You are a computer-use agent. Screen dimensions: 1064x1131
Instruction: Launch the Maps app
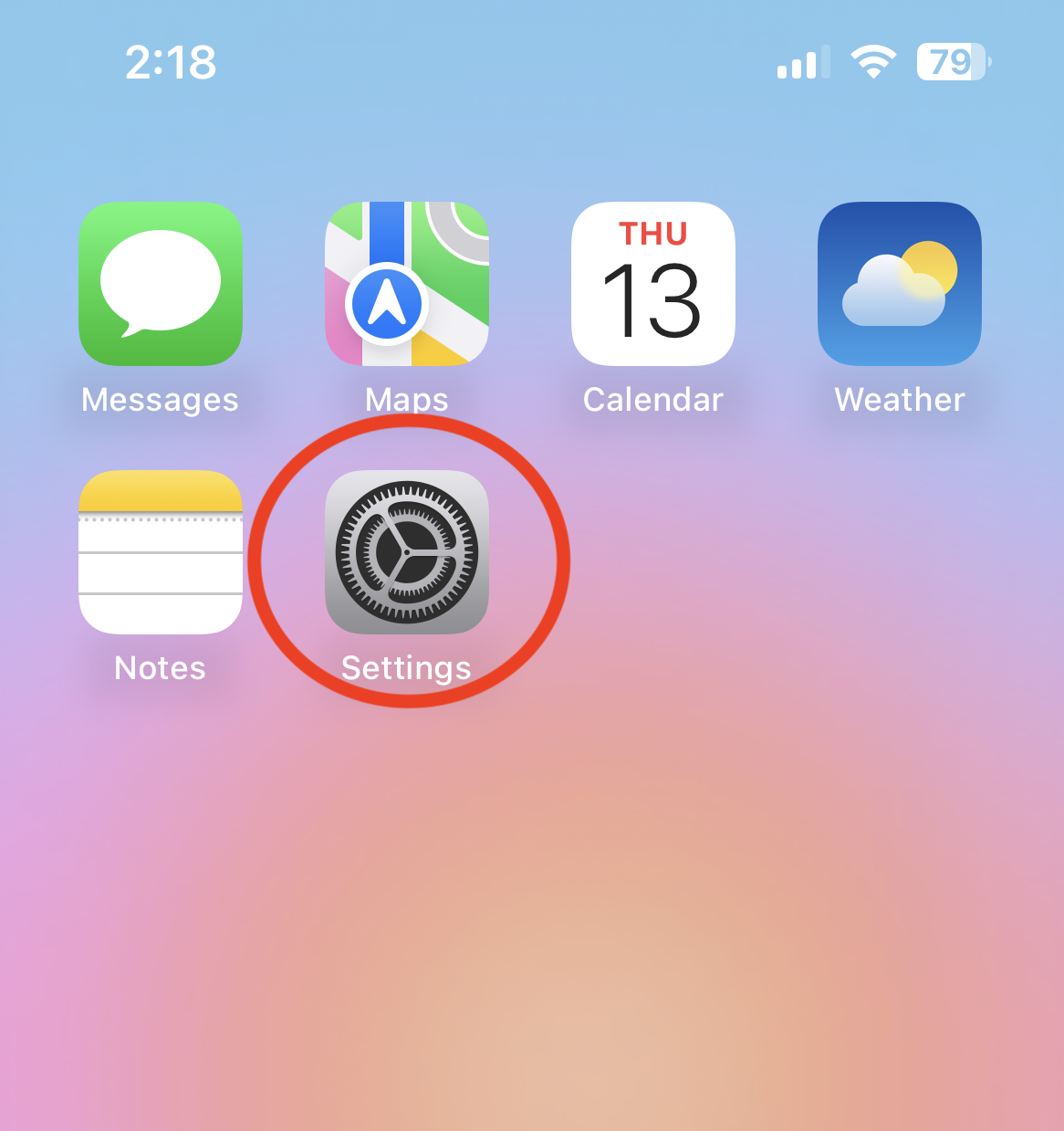(407, 284)
